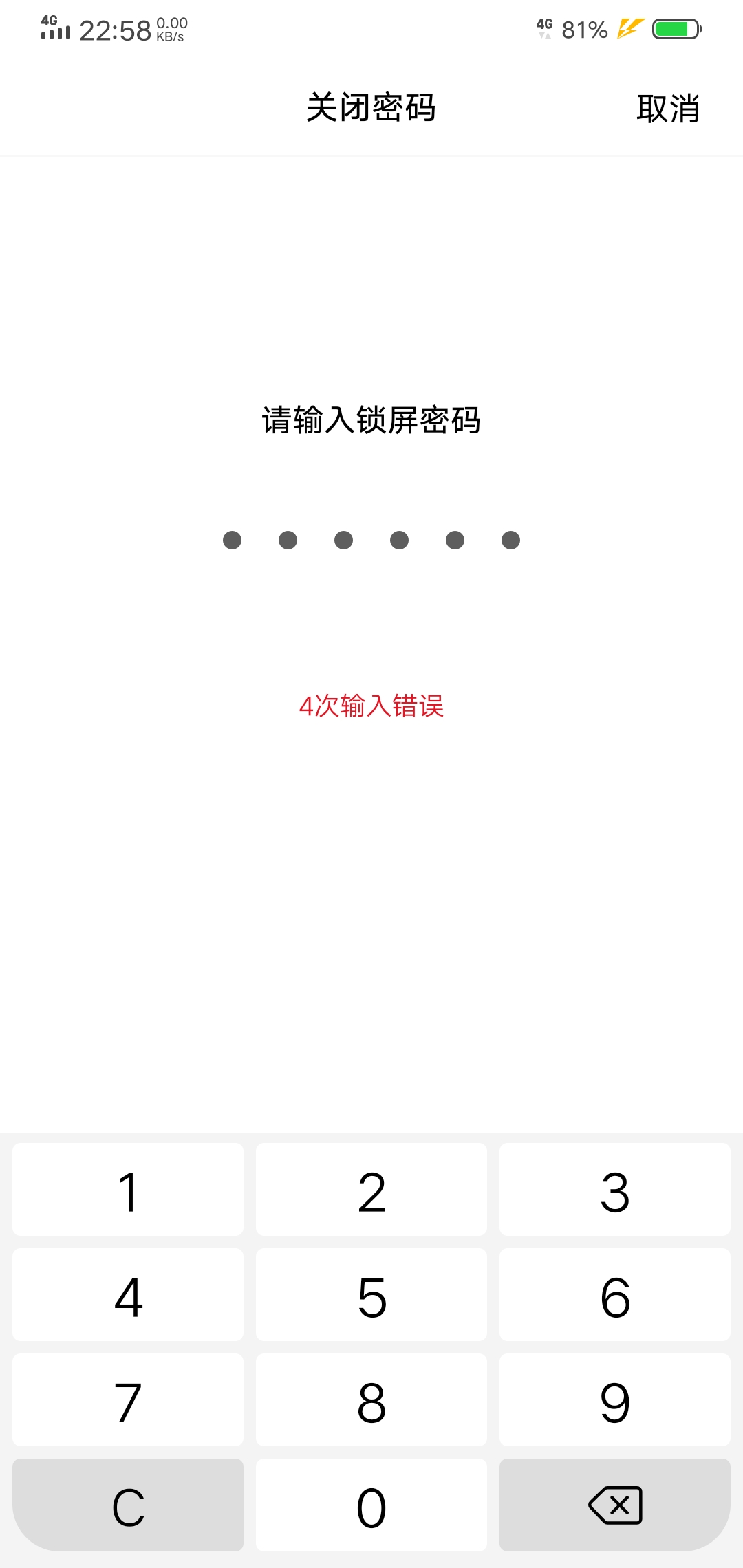The height and width of the screenshot is (1568, 743).
Task: Enter digit 4 on the keypad
Action: point(128,1295)
